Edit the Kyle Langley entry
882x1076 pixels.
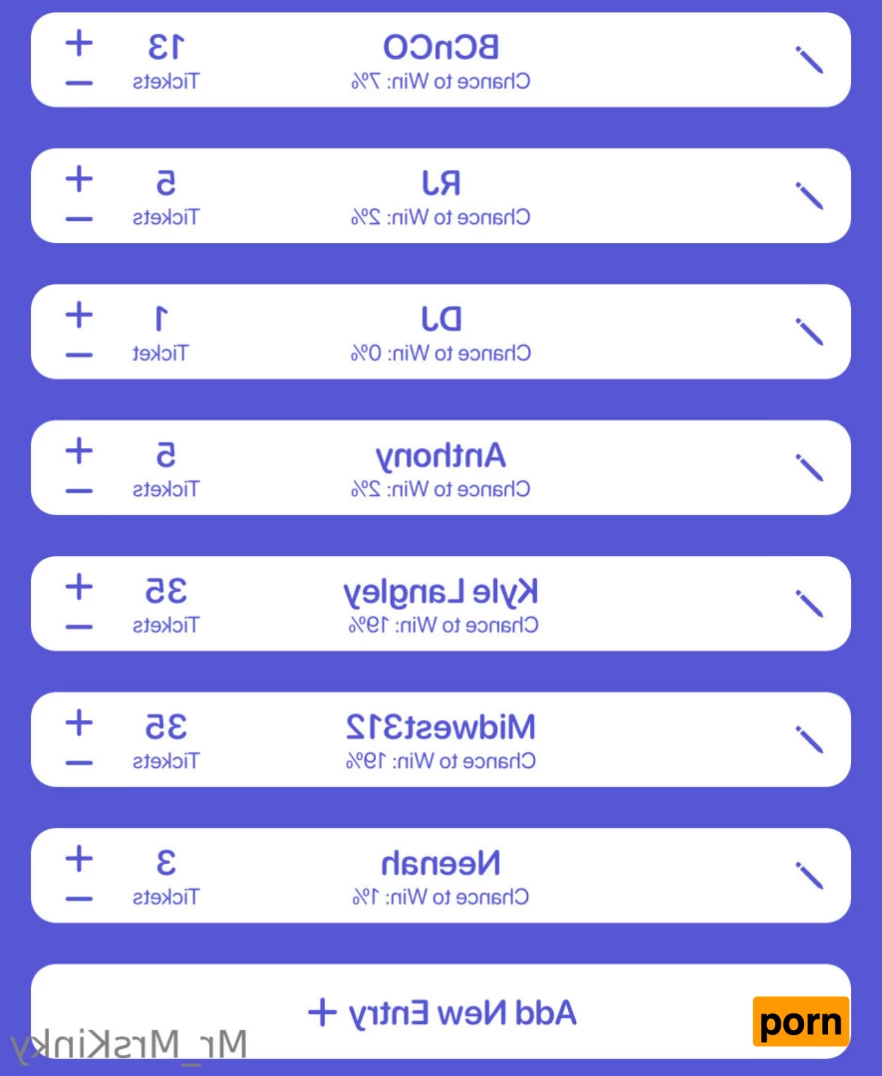(809, 604)
